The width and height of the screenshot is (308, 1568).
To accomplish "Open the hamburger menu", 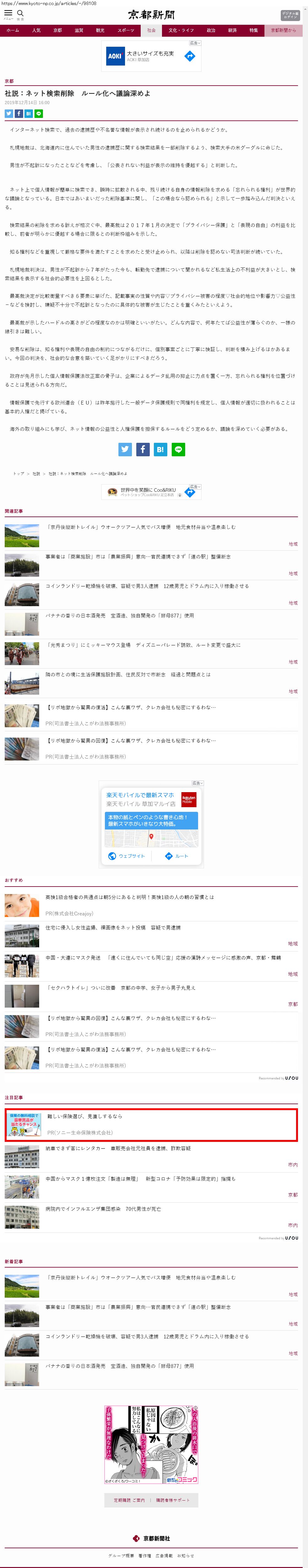I will 8,14.
